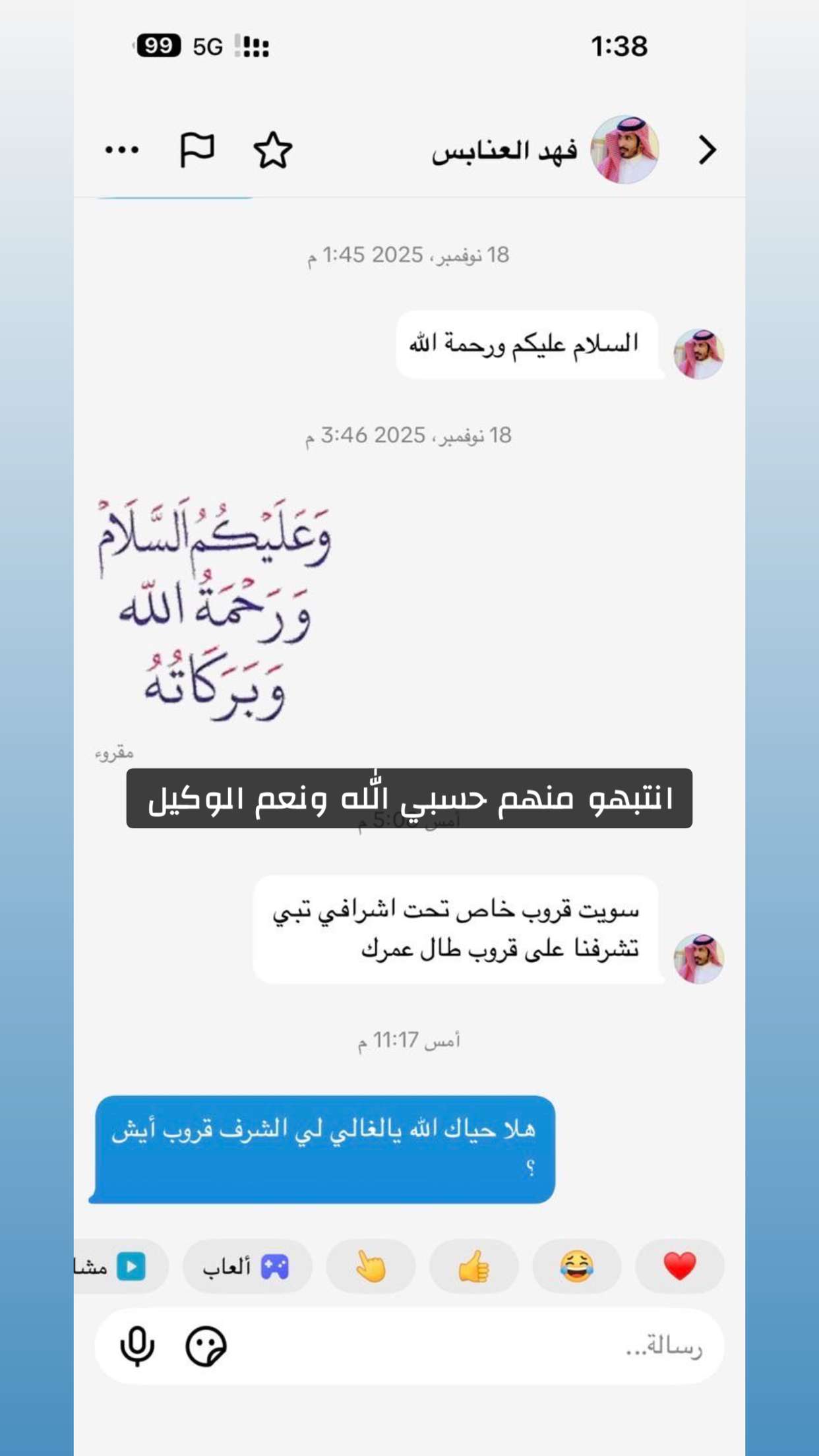
Task: Record a voice message with the microphone
Action: click(137, 1346)
